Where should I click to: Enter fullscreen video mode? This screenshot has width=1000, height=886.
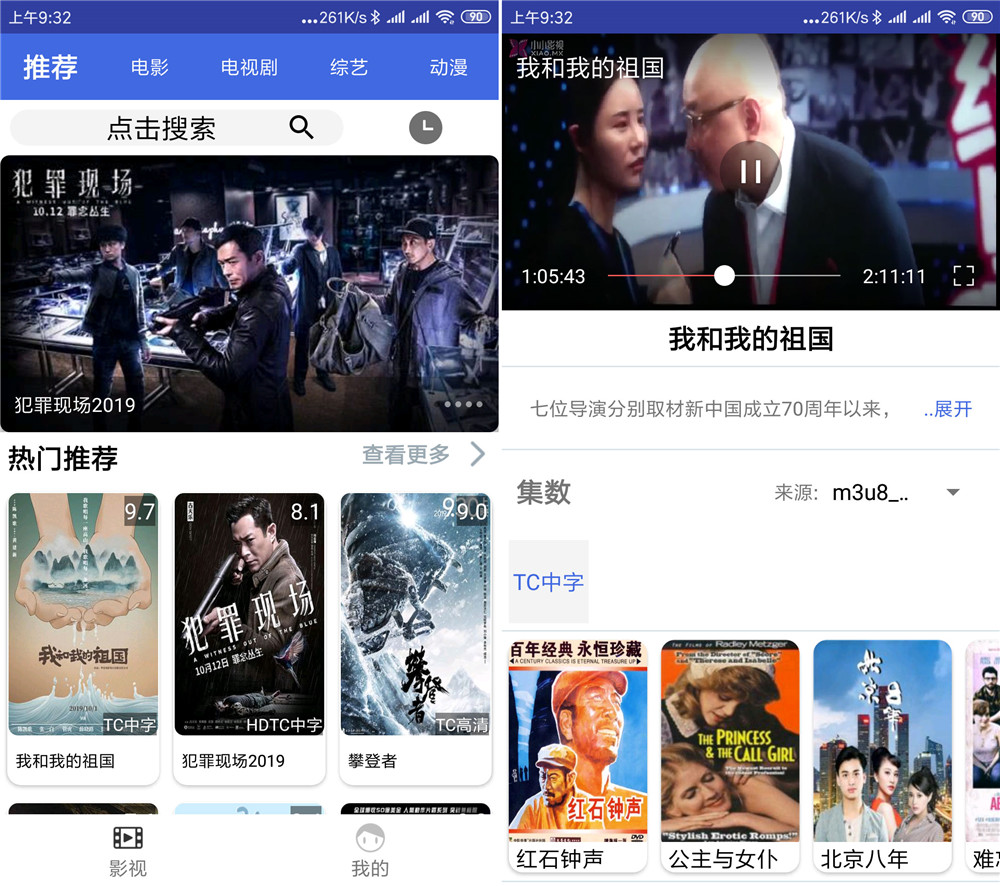click(x=964, y=276)
